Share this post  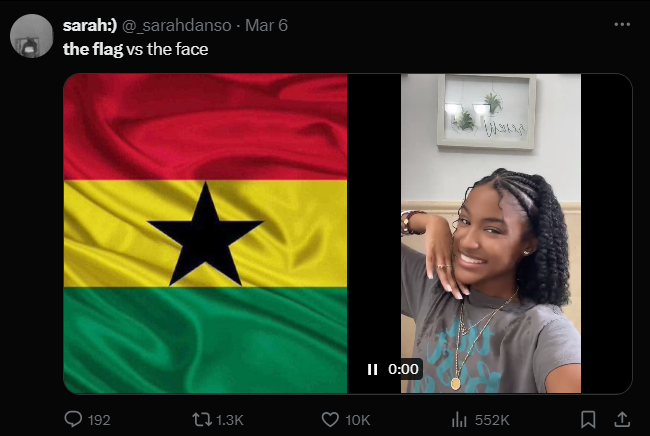pos(620,420)
